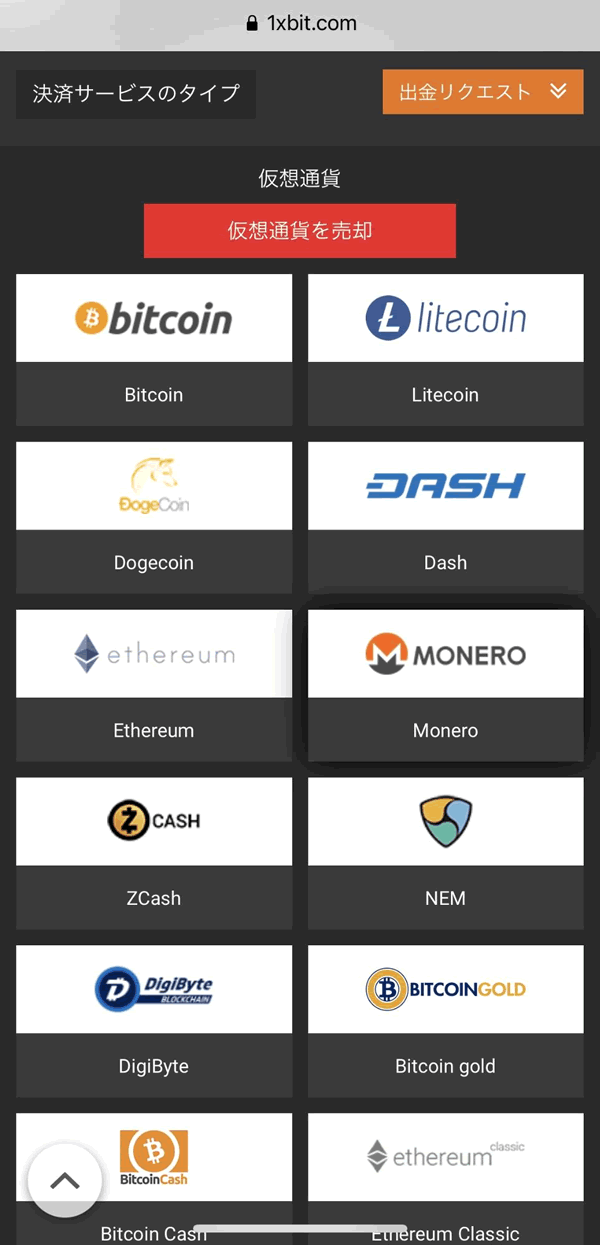Select the Ethereum card
This screenshot has height=1245, width=600.
click(154, 684)
